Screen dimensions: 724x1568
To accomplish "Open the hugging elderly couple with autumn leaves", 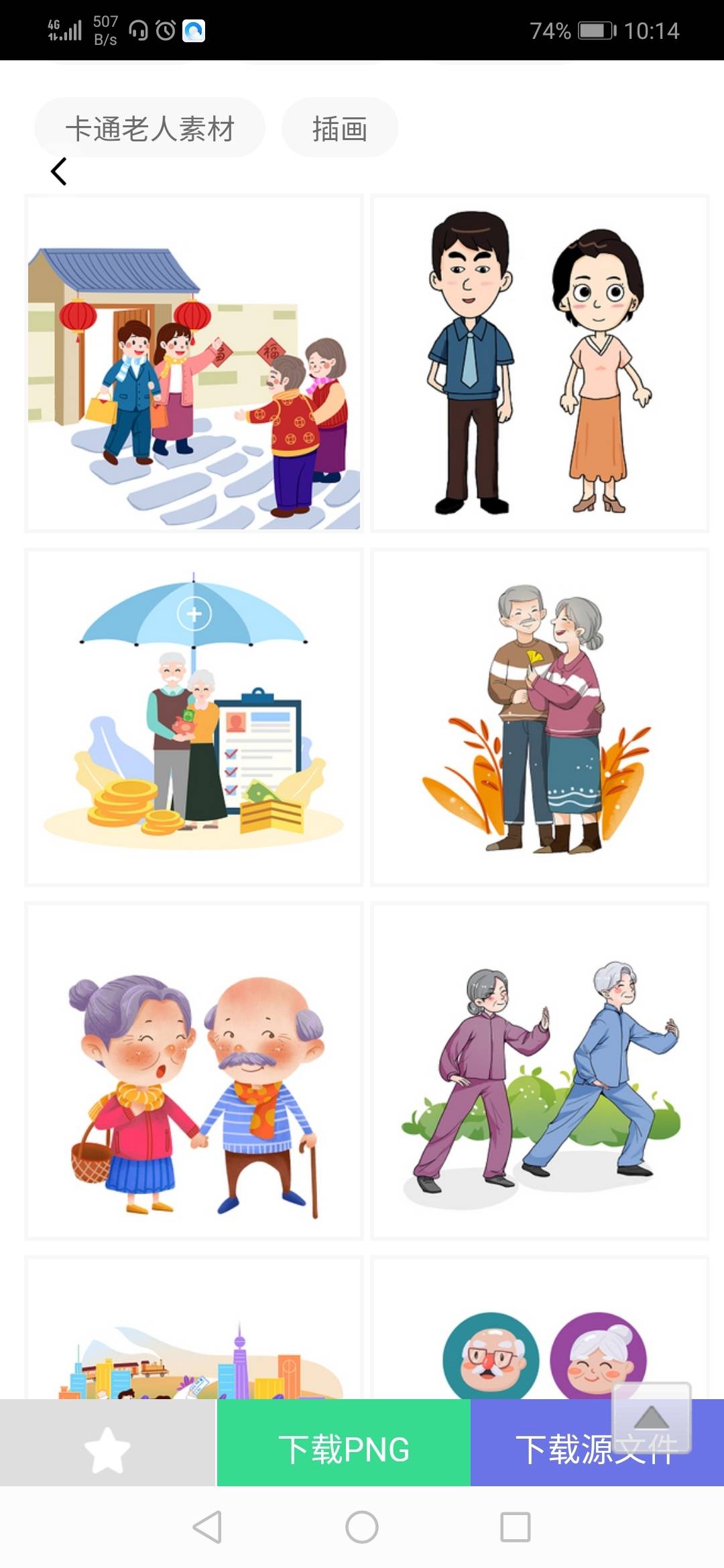I will pos(540,717).
